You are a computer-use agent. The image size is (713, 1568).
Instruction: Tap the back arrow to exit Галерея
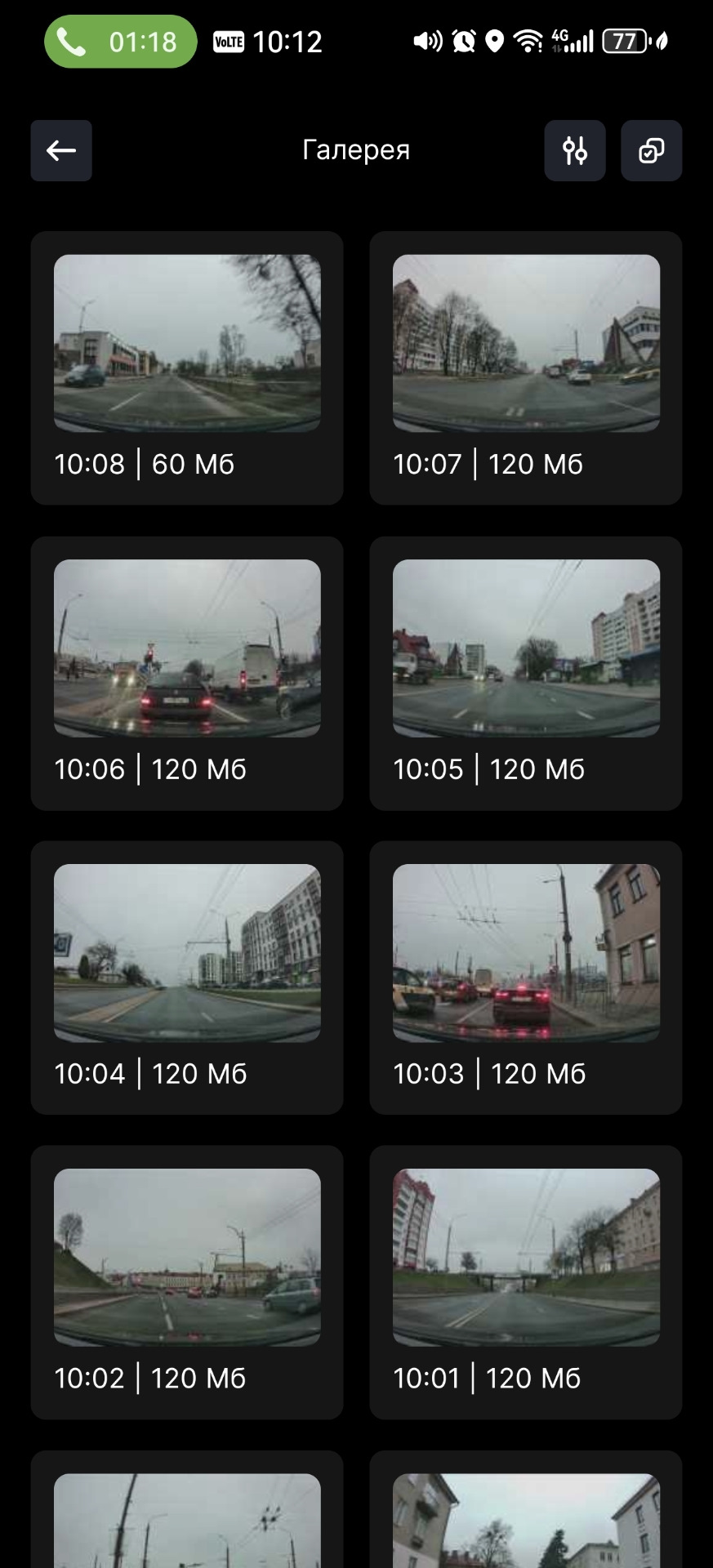60,150
